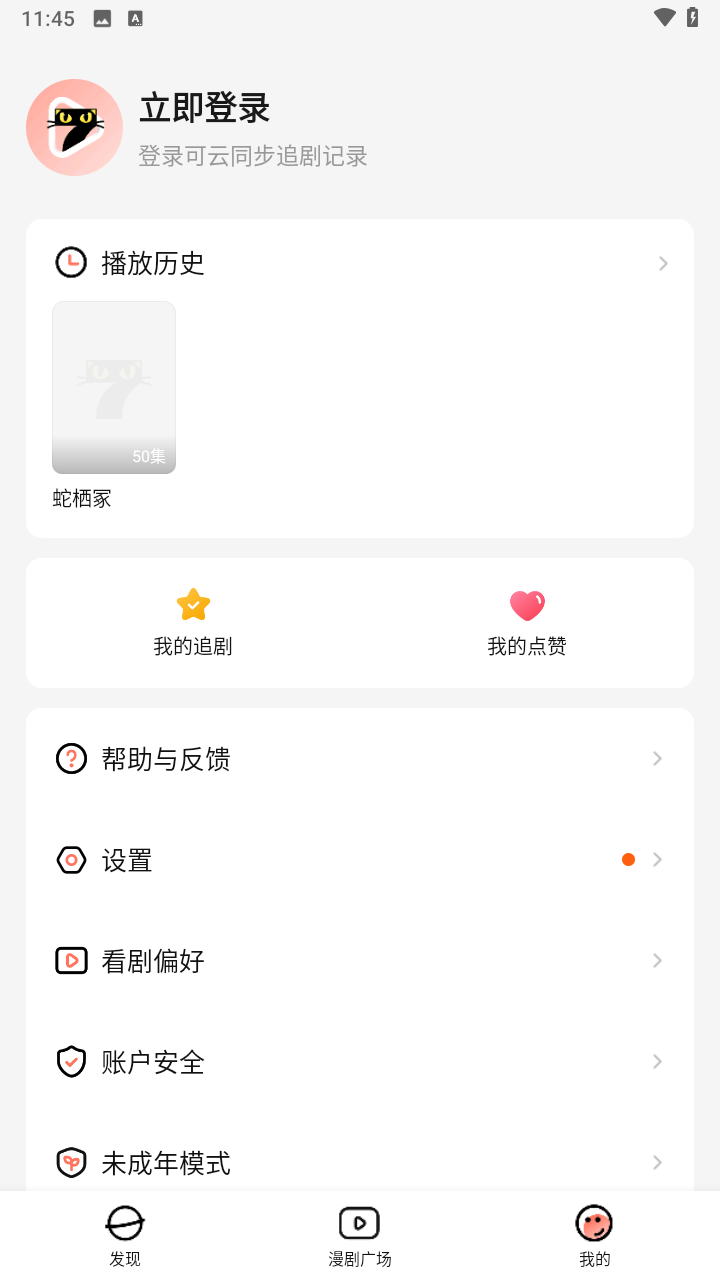The width and height of the screenshot is (720, 1280).
Task: Tap the 未成年模式 icon
Action: (x=71, y=1163)
